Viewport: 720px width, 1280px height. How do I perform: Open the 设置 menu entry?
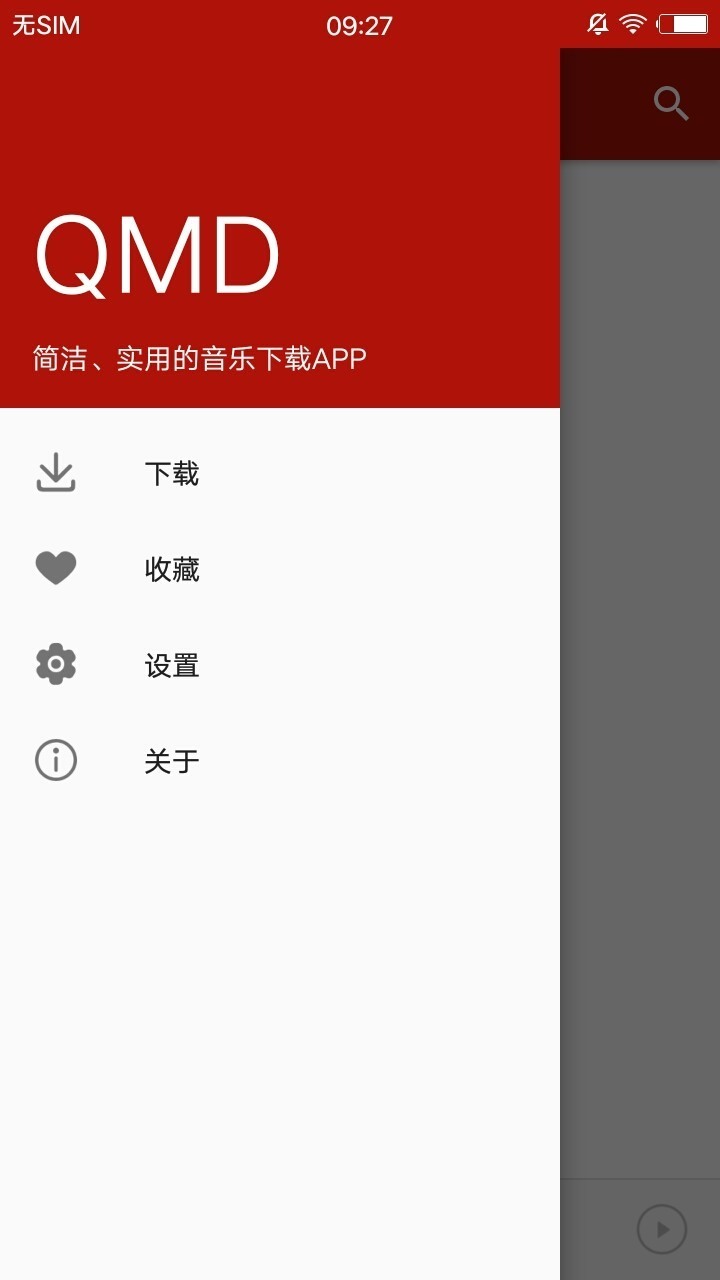pos(171,663)
